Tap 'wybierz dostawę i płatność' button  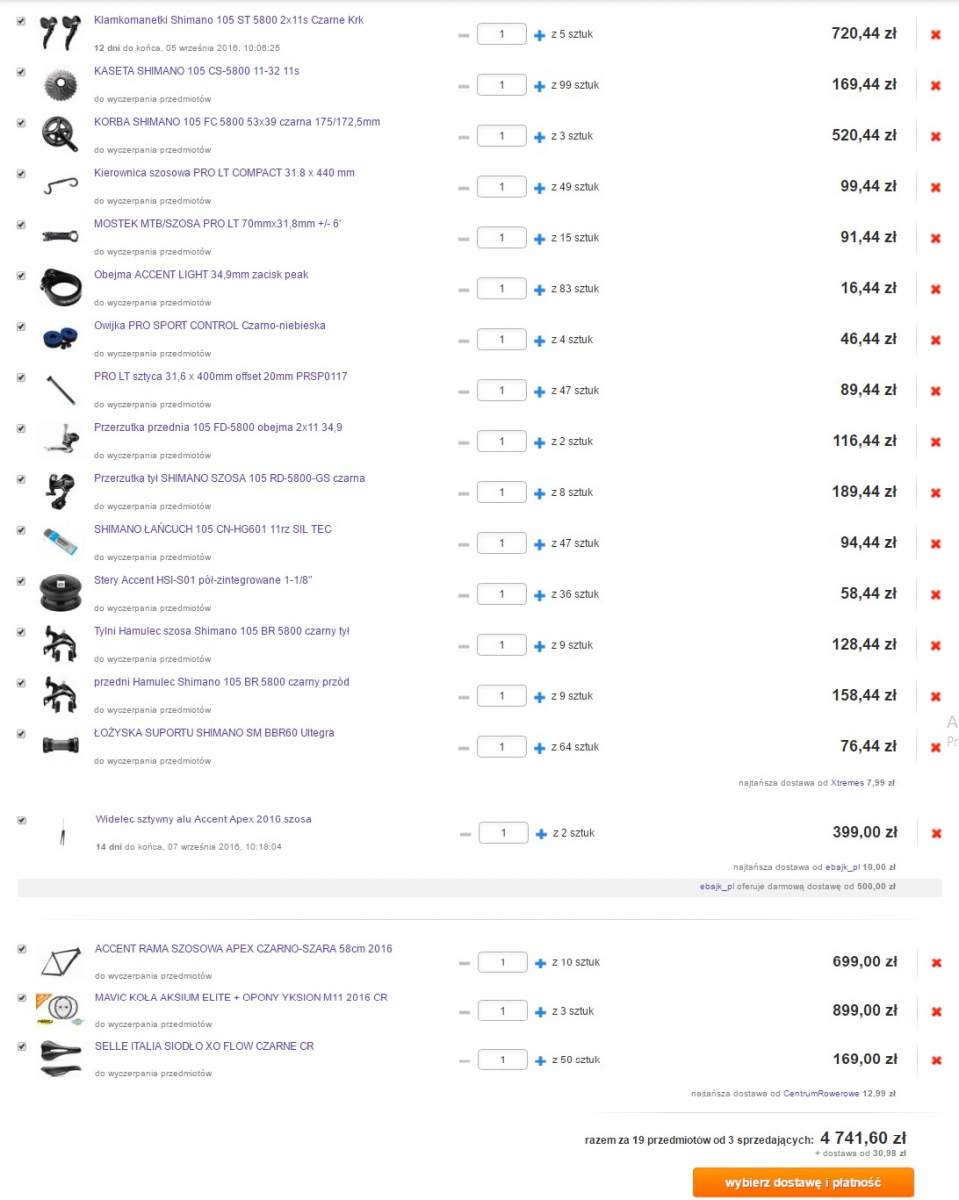(x=803, y=1183)
